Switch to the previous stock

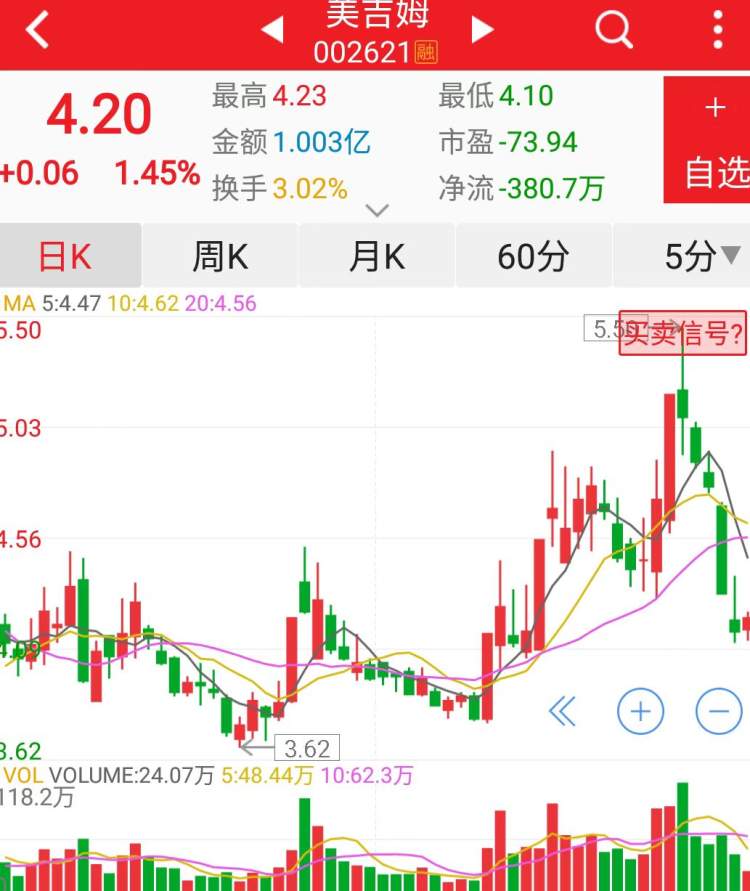[272, 30]
